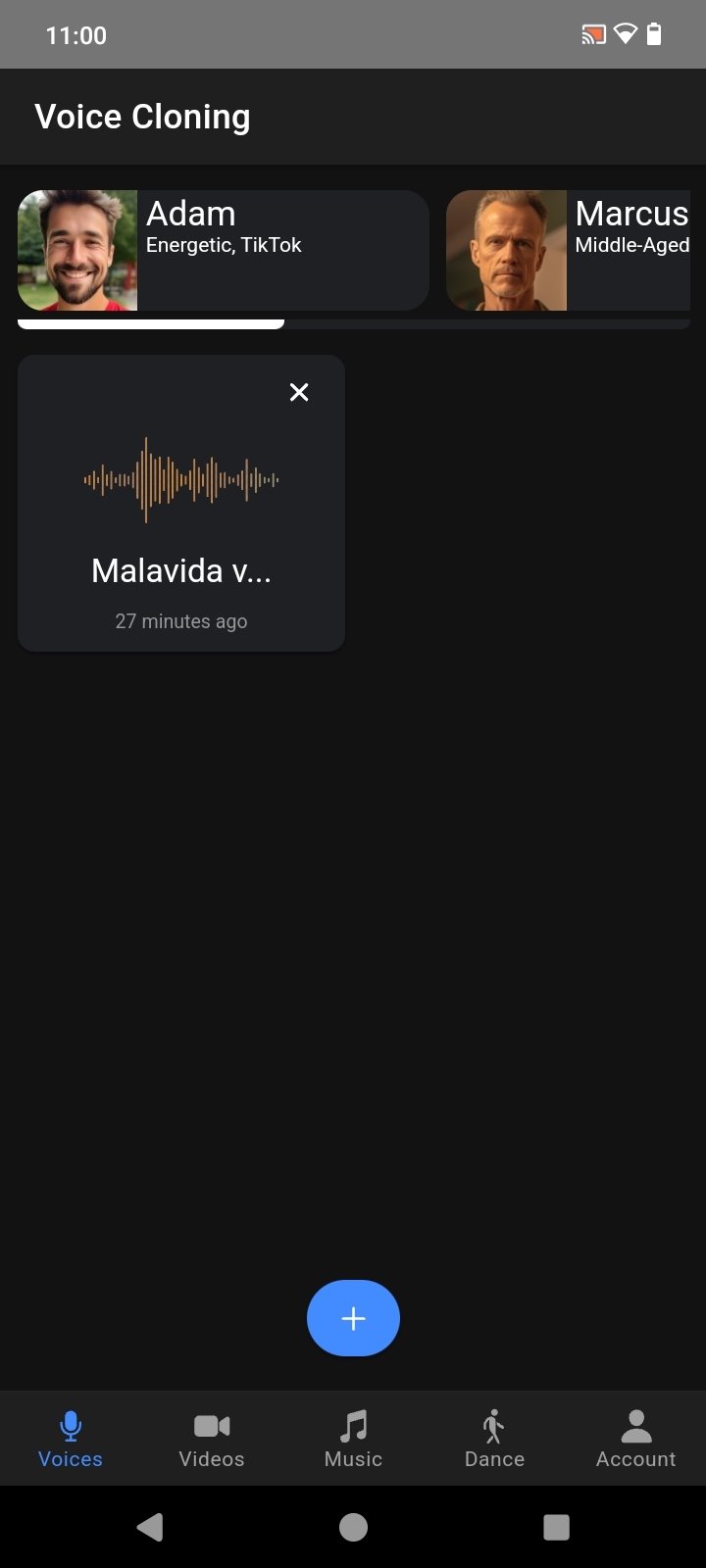
Task: Switch to the Voices tab
Action: click(71, 1439)
